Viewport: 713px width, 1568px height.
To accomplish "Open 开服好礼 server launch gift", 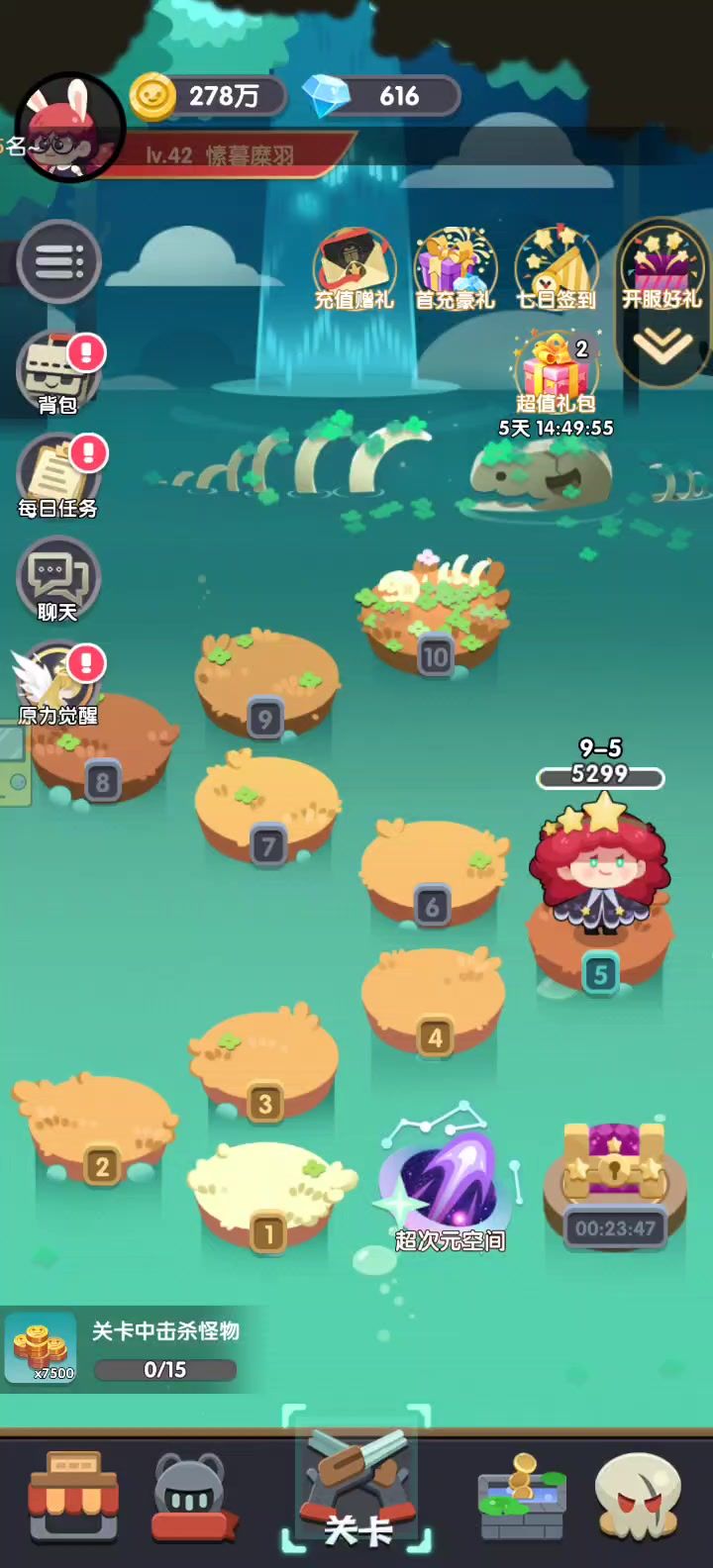I will 662,265.
